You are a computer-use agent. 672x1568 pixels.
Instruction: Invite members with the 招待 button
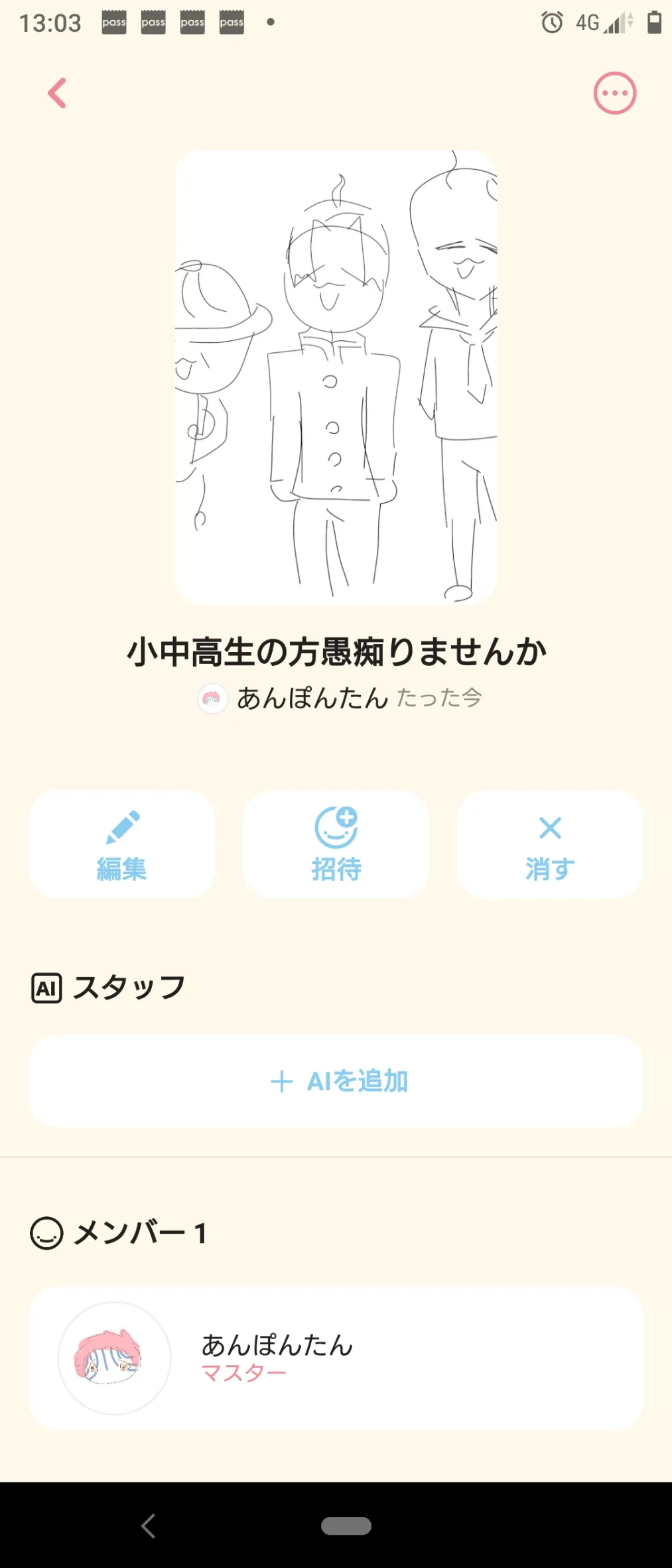pyautogui.click(x=336, y=844)
